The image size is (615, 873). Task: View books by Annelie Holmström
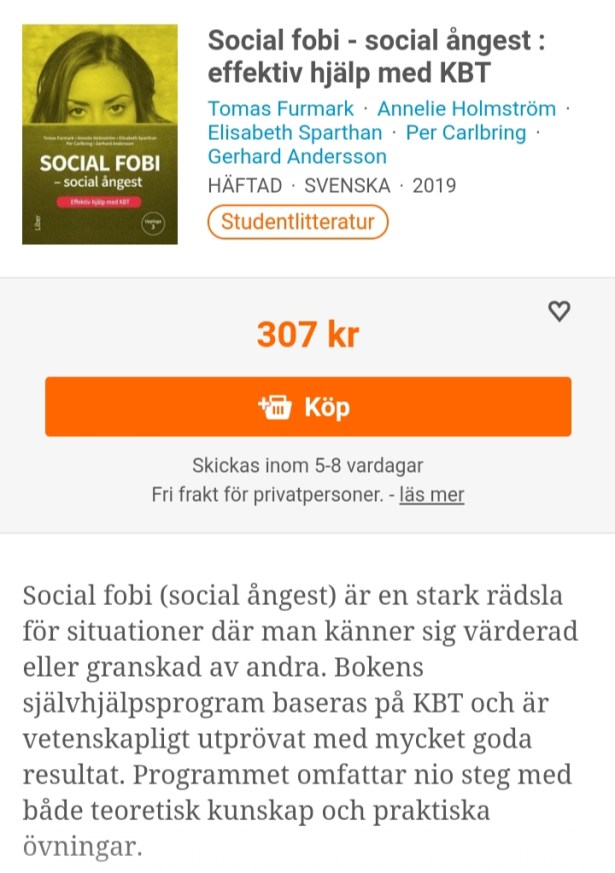point(466,109)
